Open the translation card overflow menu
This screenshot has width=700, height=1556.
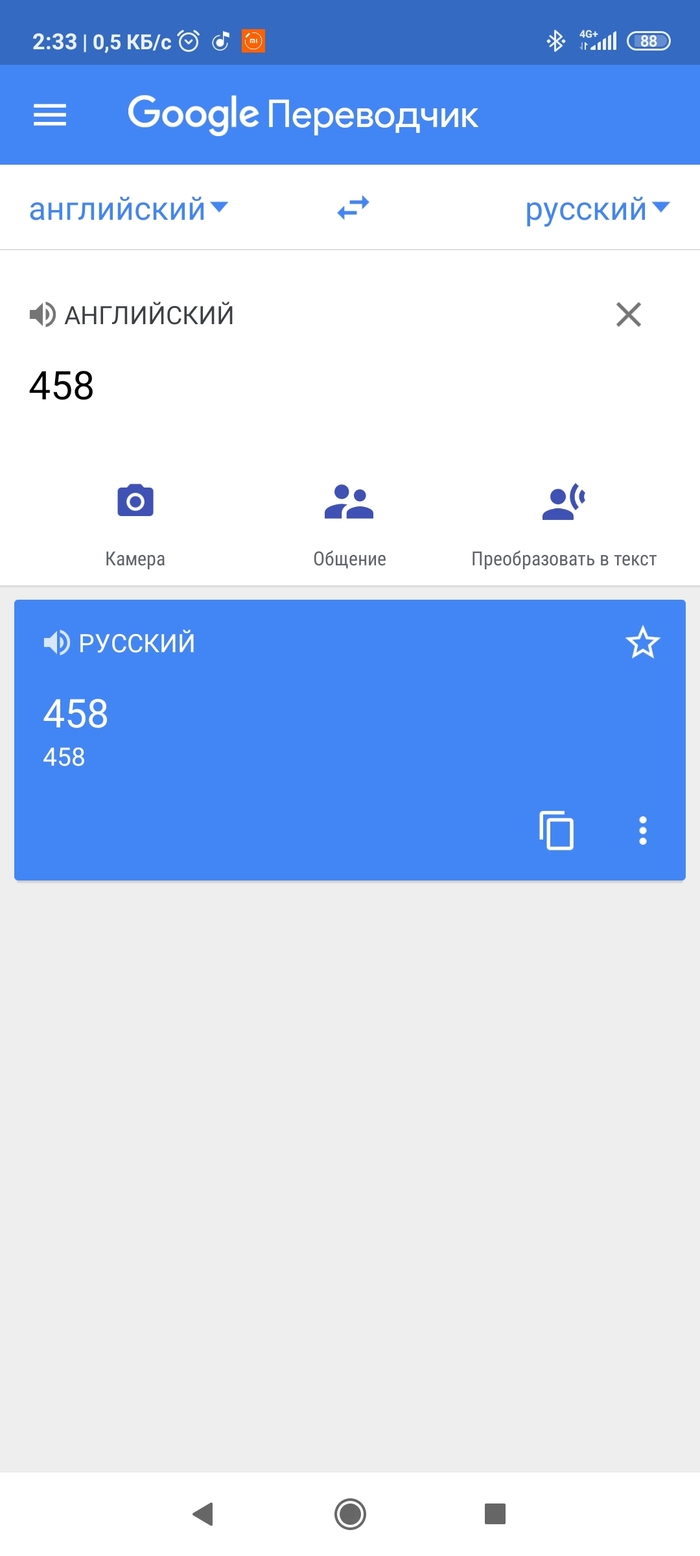pos(642,831)
